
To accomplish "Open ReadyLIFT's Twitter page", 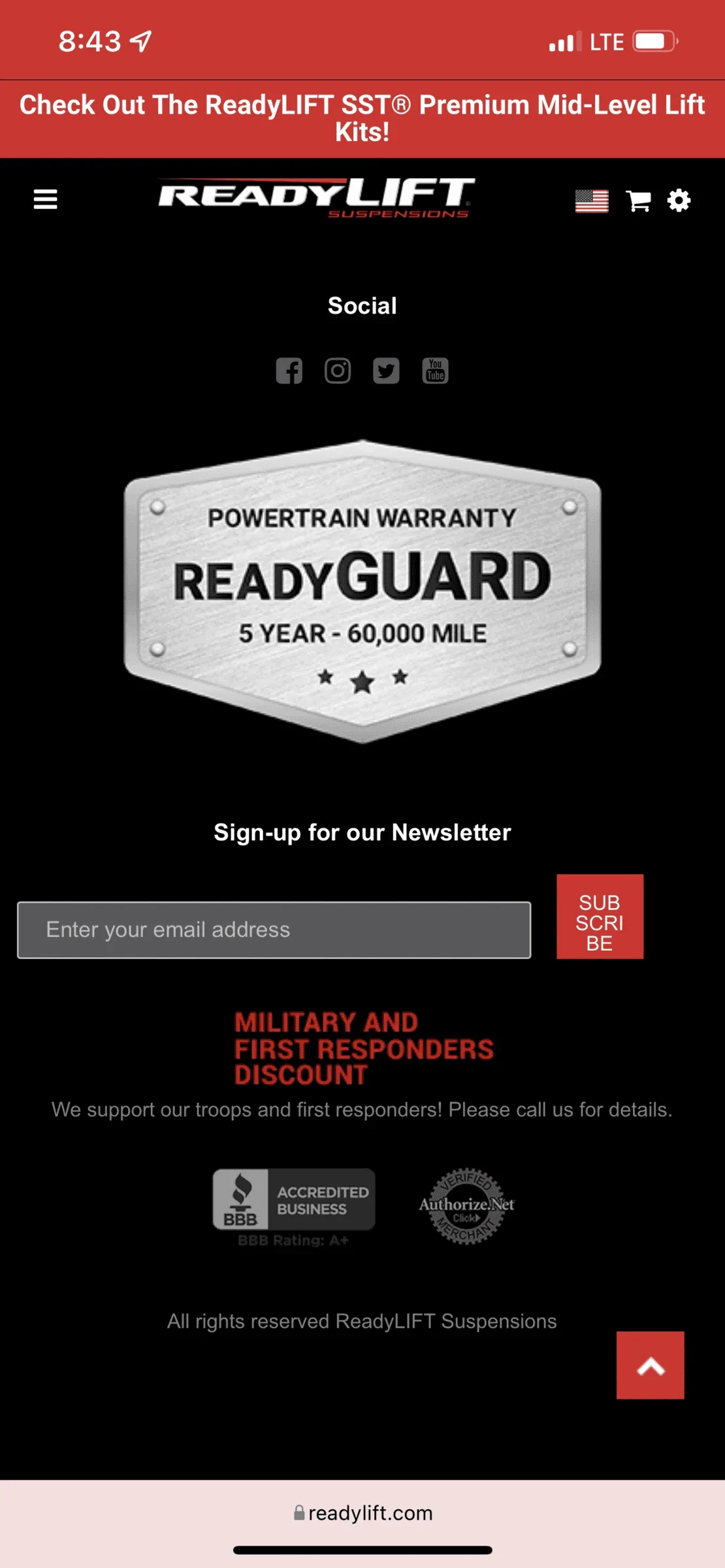I will click(x=386, y=371).
